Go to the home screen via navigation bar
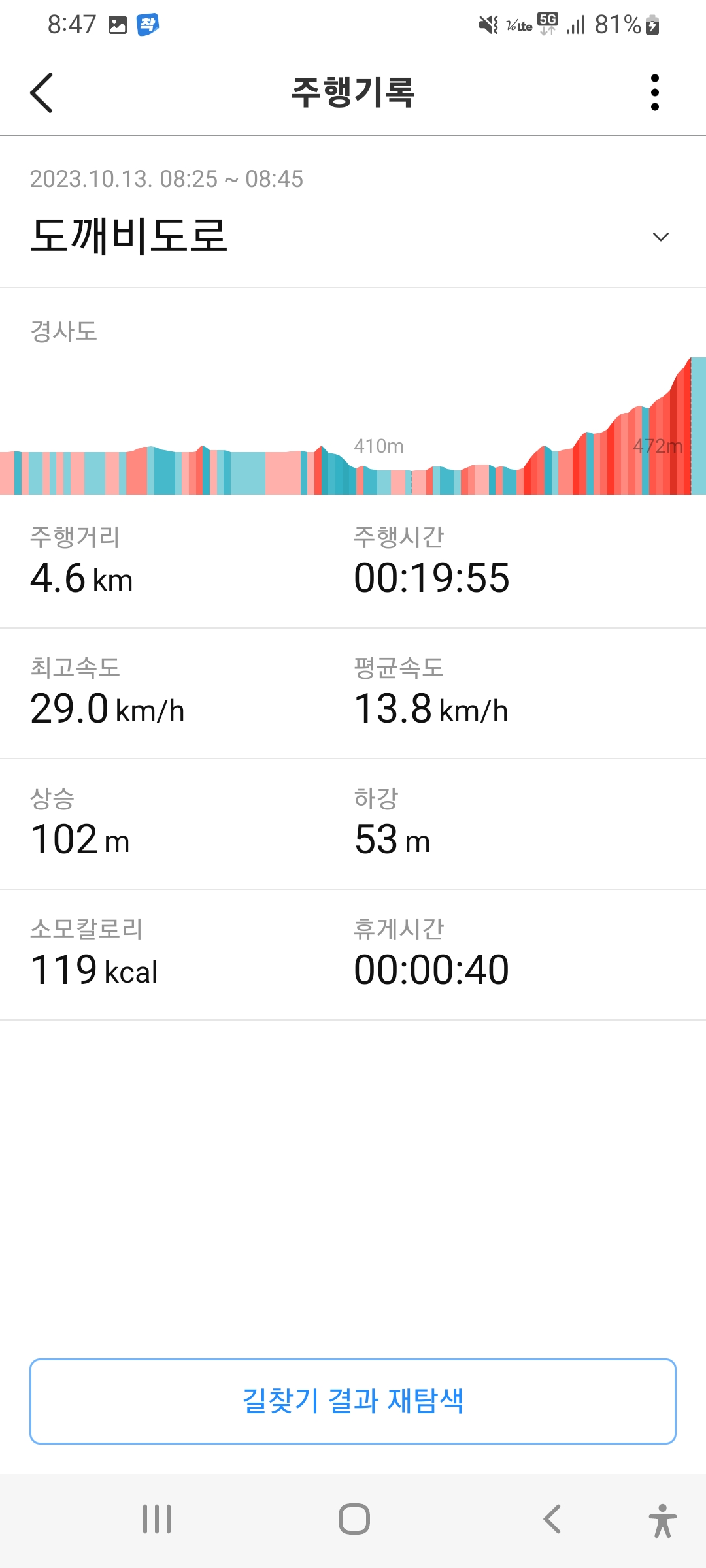706x1568 pixels. (x=354, y=1519)
